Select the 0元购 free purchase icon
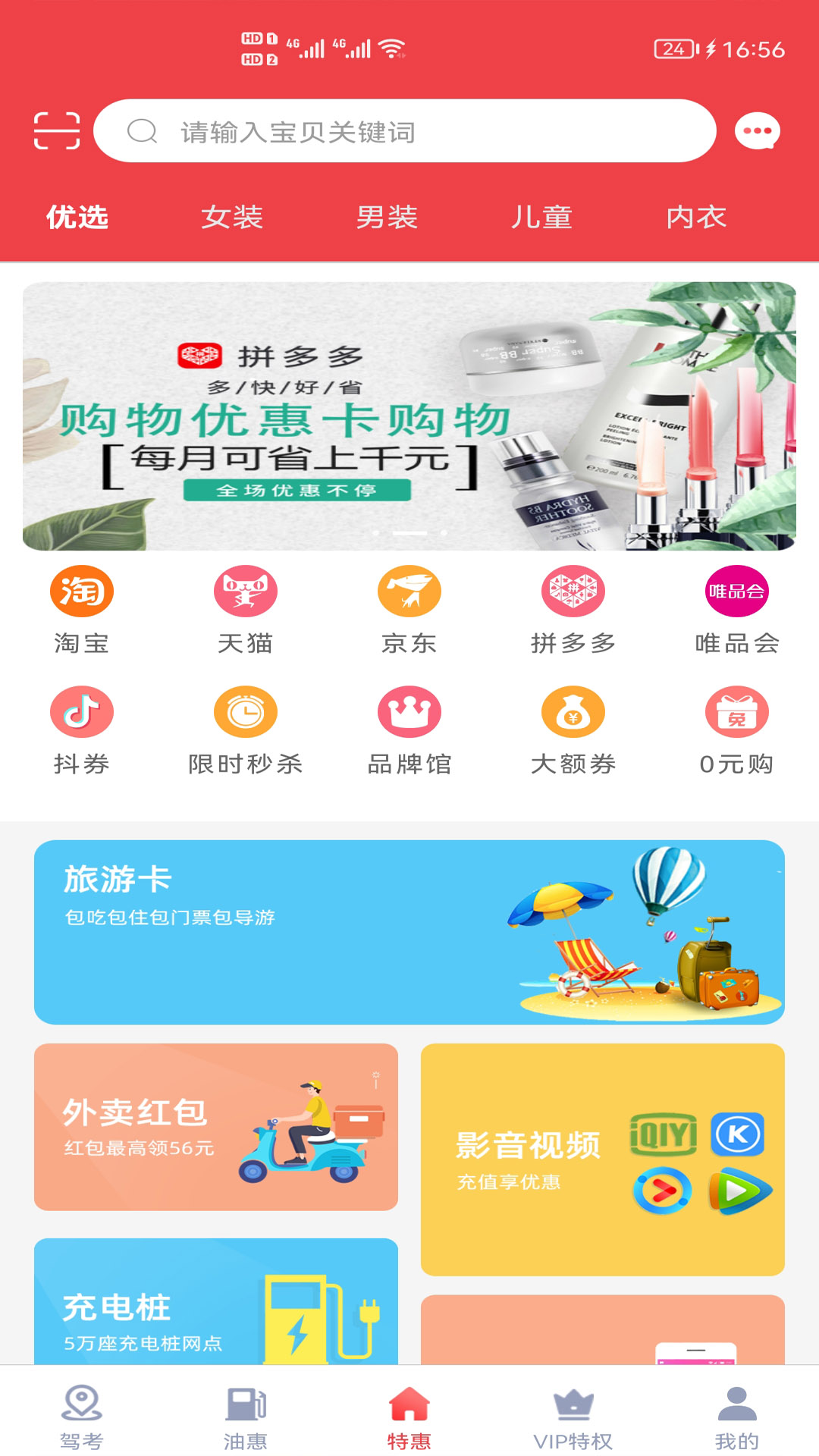819x1456 pixels. pyautogui.click(x=736, y=711)
